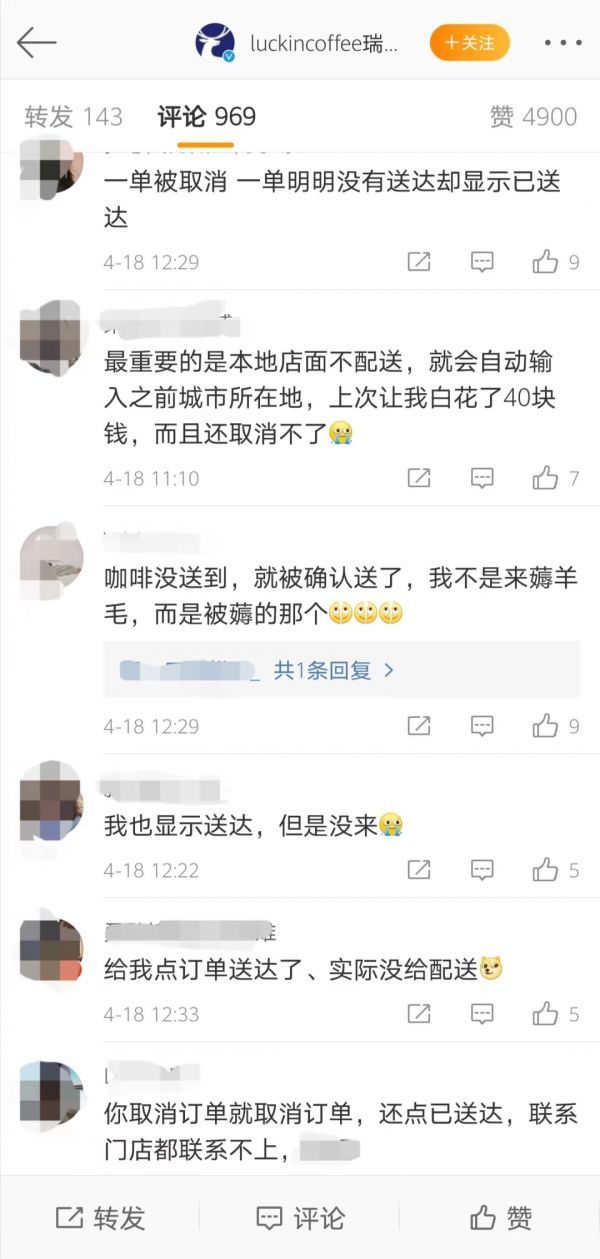Reply to the 4-18 11:10 comment
This screenshot has height=1259, width=600.
coord(482,478)
